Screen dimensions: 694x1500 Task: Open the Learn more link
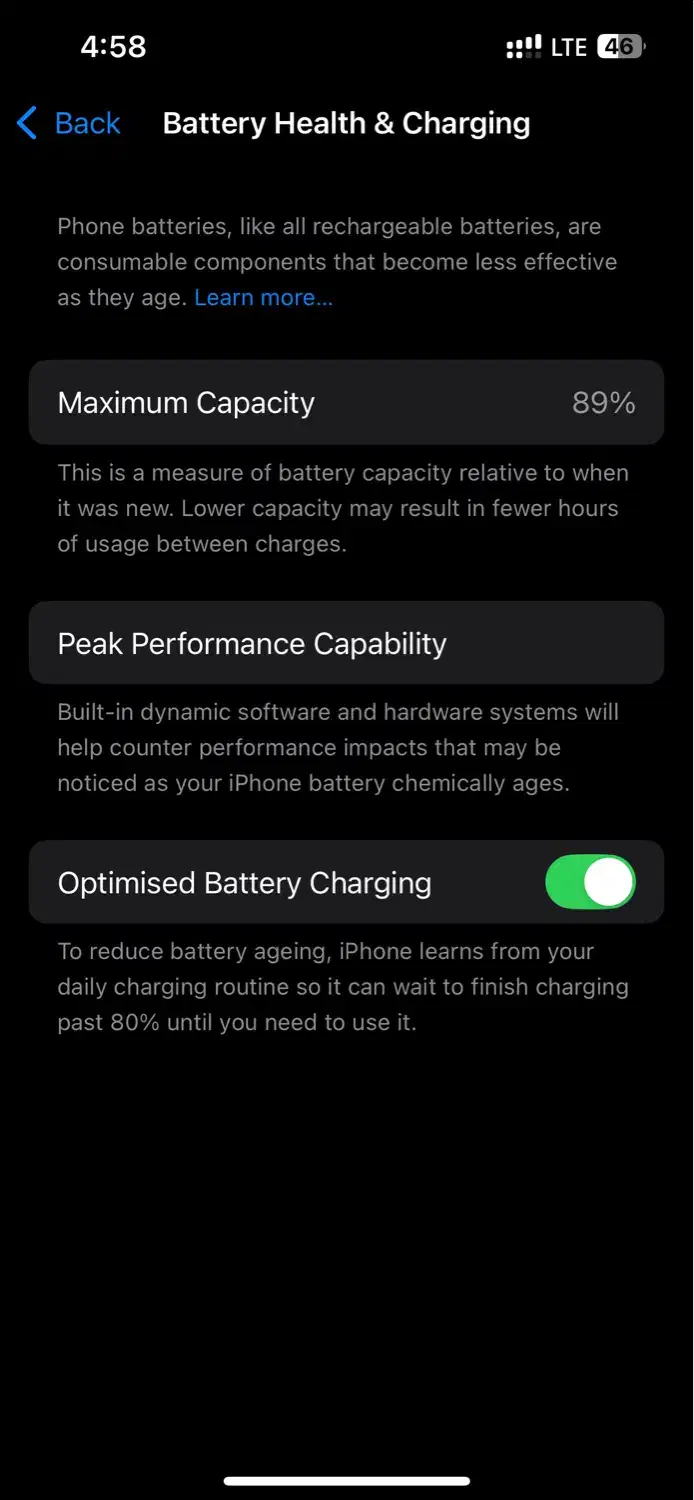263,298
